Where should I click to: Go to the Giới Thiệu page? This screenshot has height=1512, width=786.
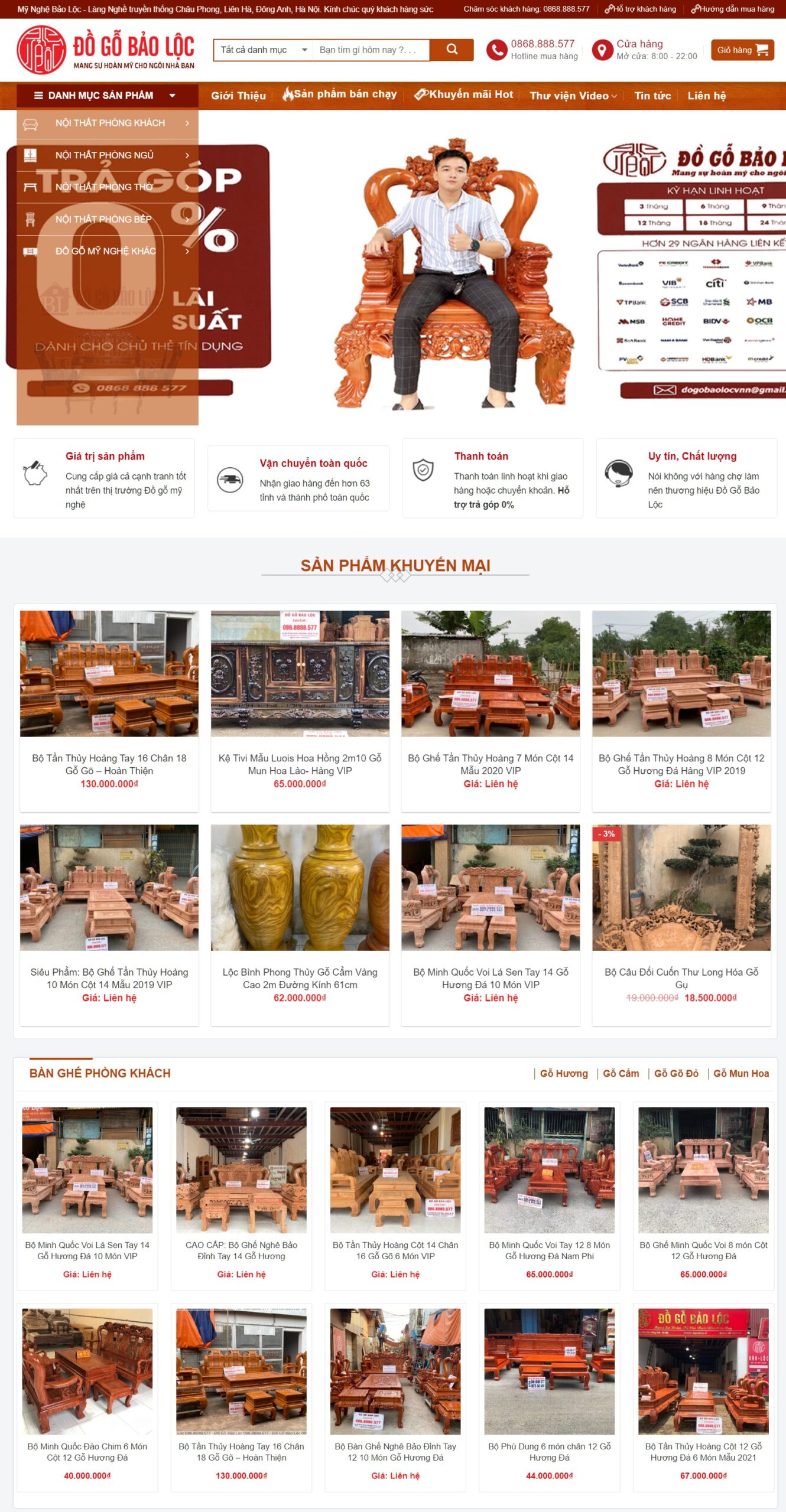tap(238, 96)
